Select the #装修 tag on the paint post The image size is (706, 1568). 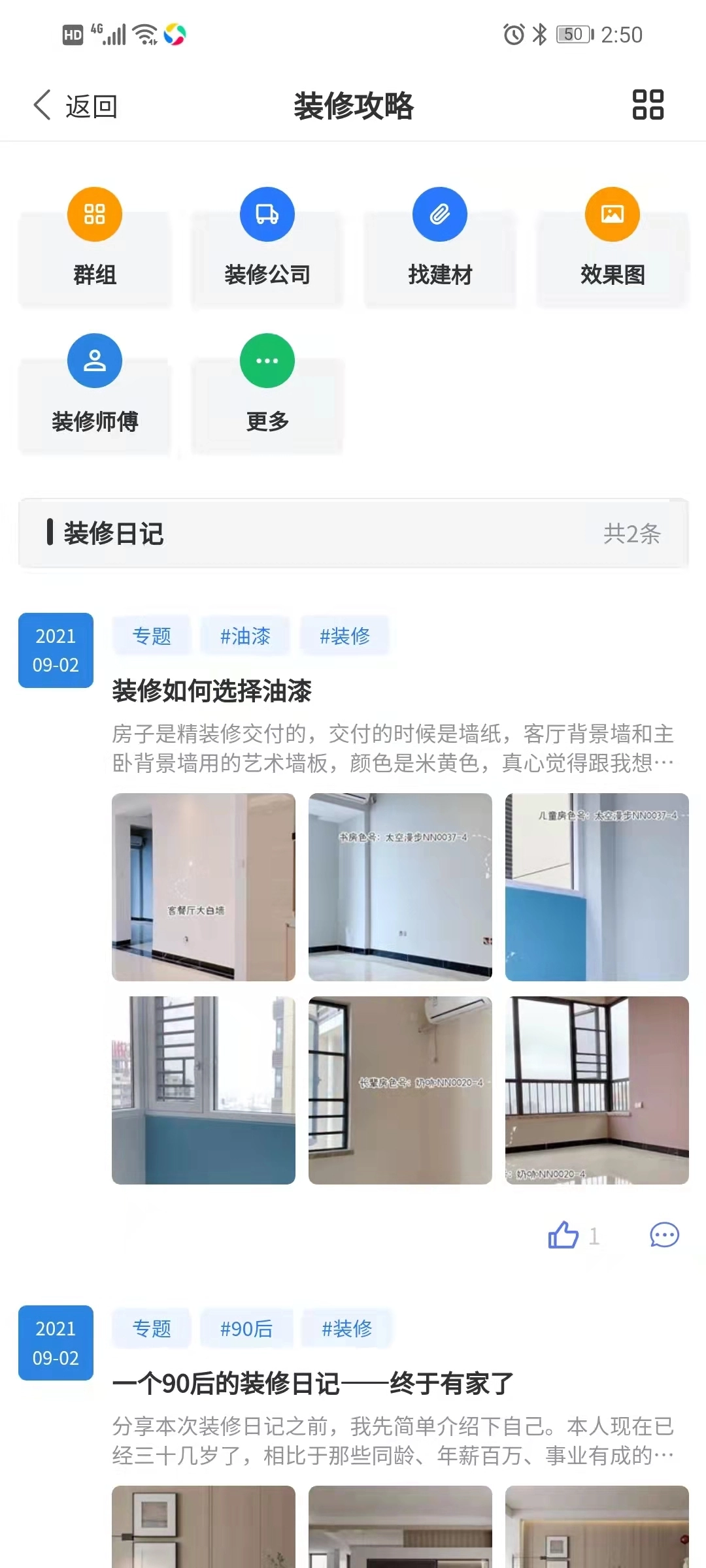tap(345, 636)
